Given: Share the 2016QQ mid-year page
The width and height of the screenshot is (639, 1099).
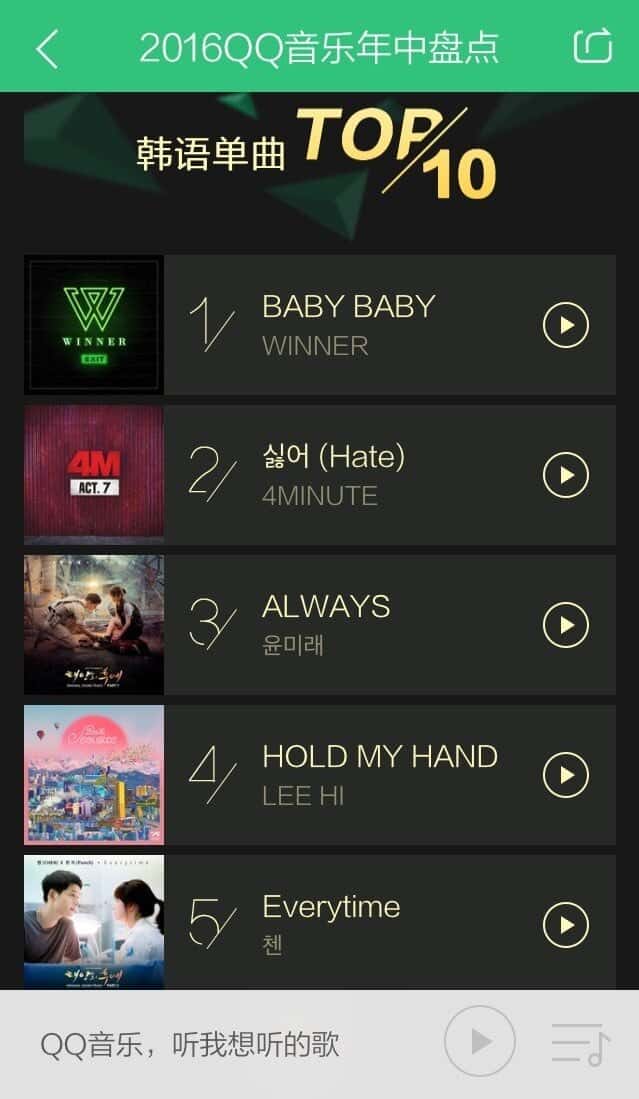Looking at the screenshot, I should coord(592,46).
